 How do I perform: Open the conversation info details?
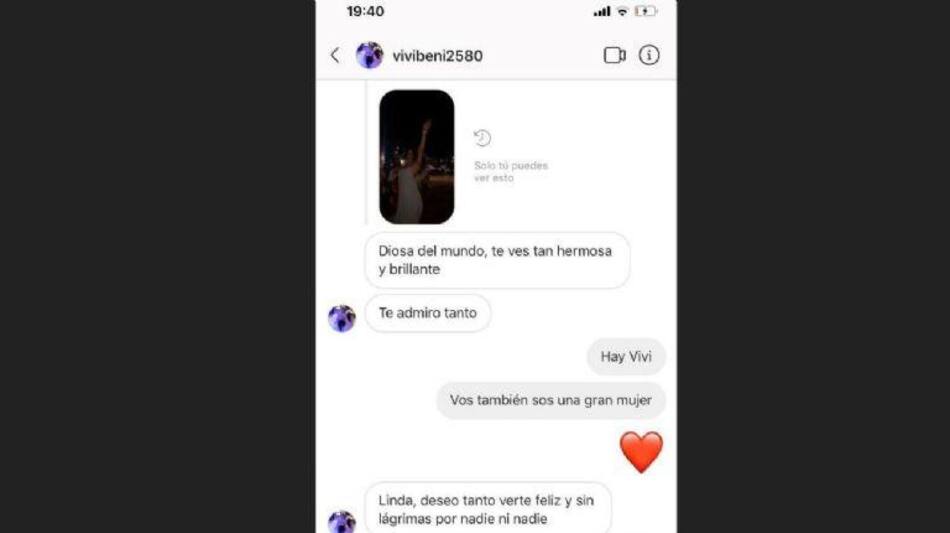[649, 55]
